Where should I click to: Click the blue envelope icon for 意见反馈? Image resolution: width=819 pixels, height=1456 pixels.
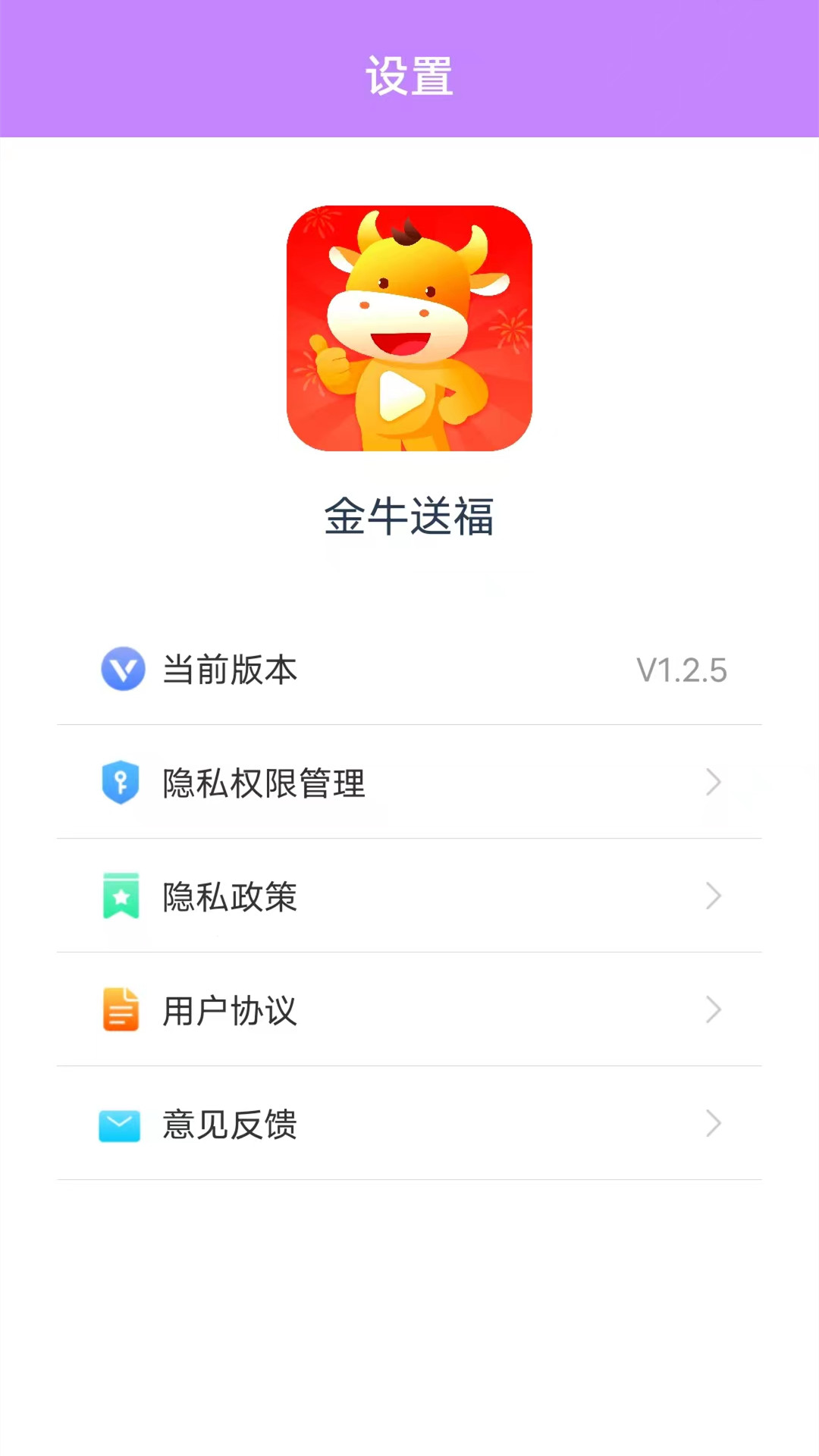tap(123, 1125)
